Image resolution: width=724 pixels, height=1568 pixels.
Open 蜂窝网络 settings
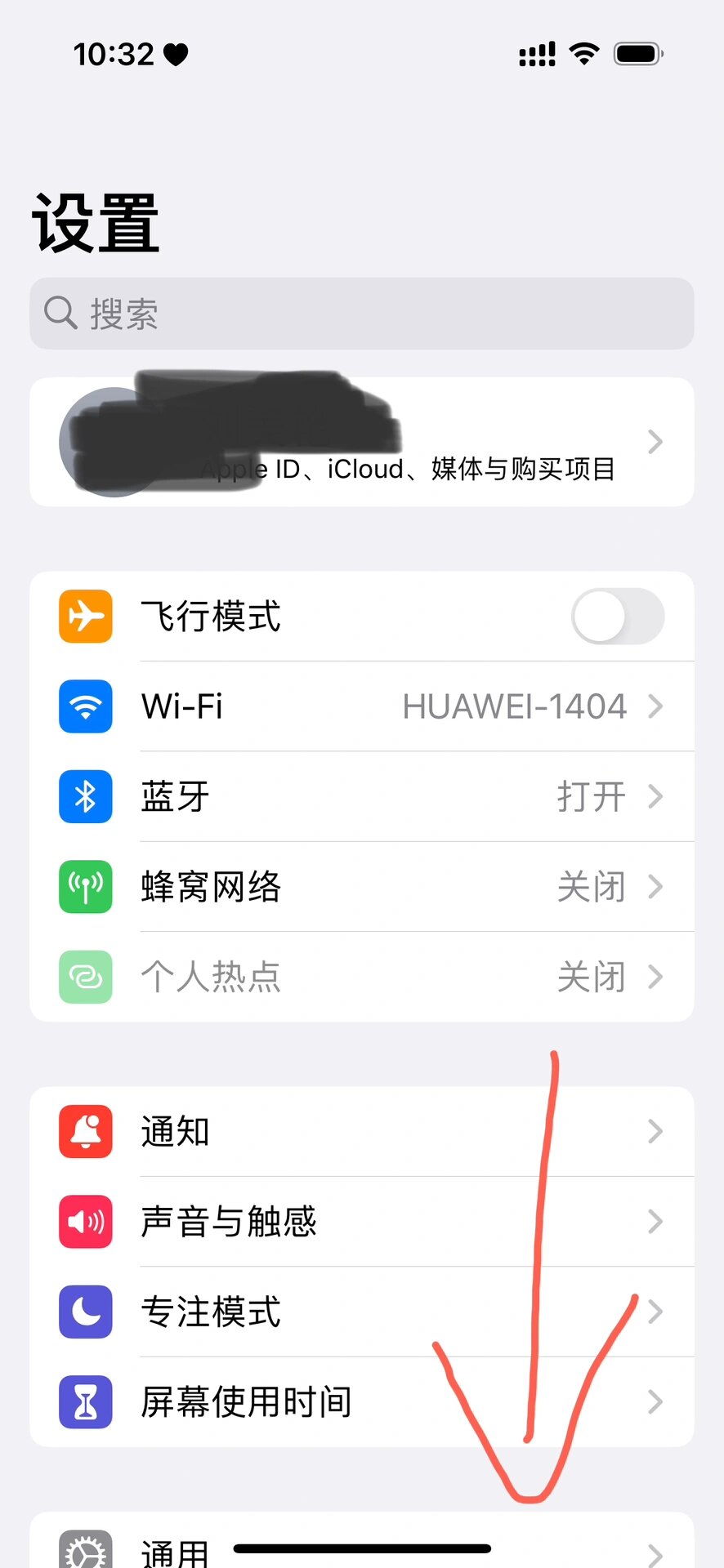(x=361, y=886)
